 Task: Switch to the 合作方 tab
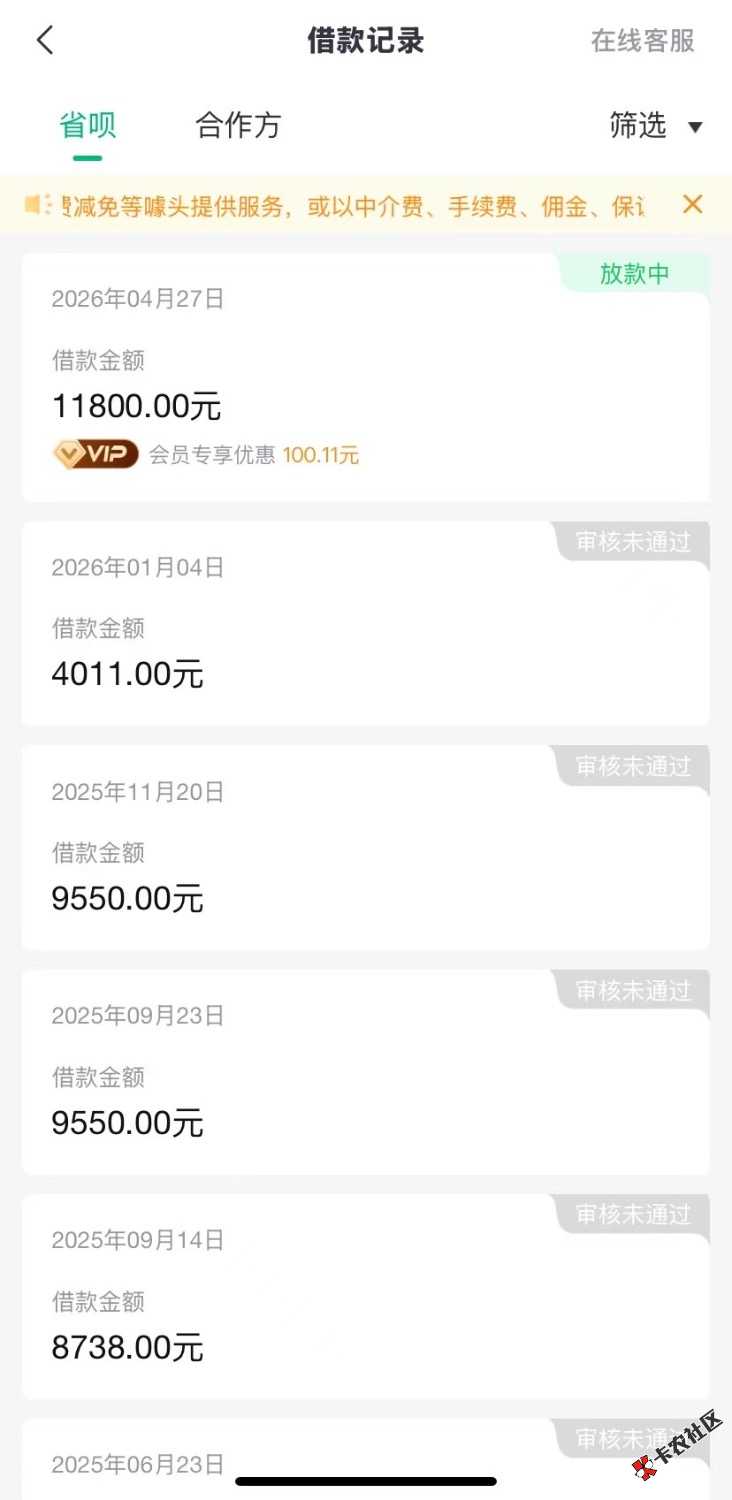pos(238,126)
